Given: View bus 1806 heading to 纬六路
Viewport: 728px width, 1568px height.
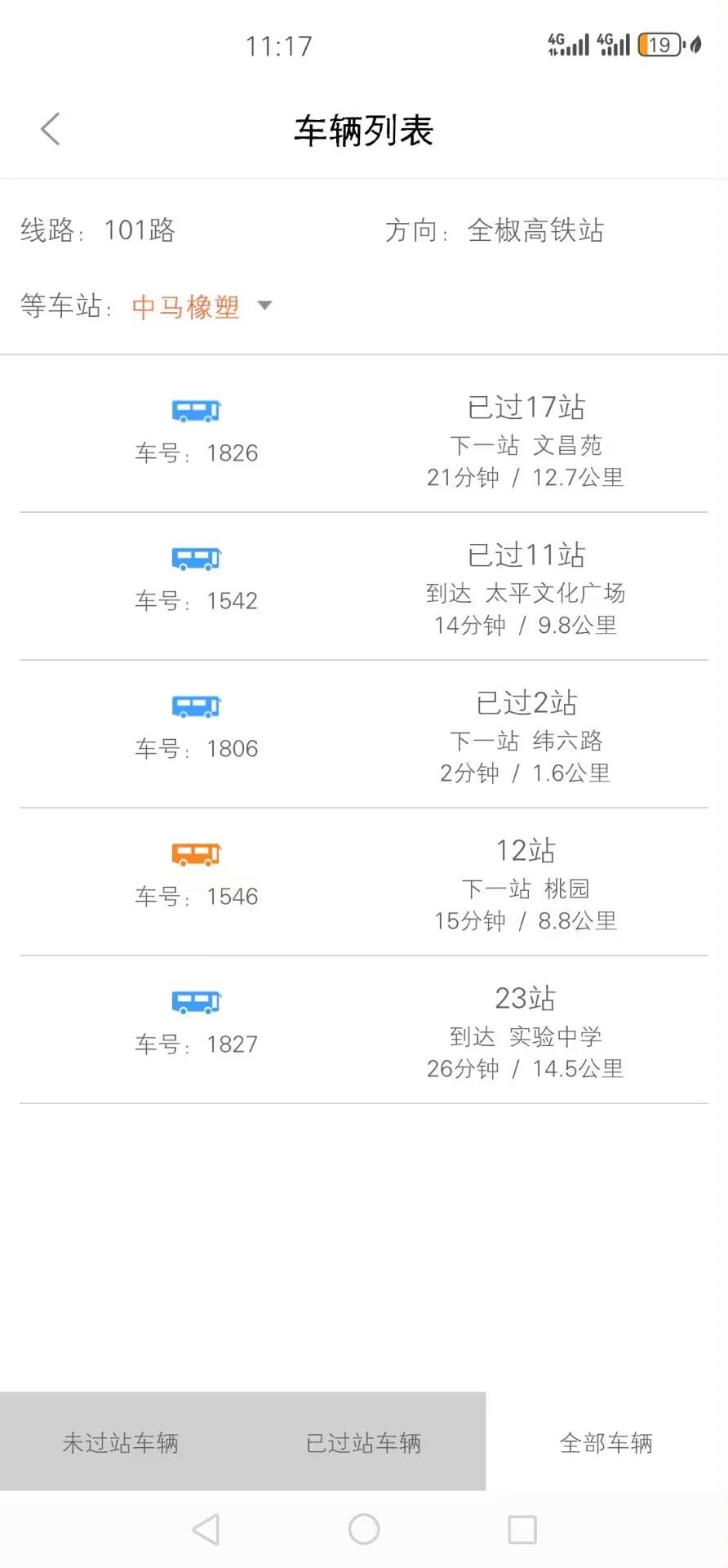Looking at the screenshot, I should (x=364, y=735).
